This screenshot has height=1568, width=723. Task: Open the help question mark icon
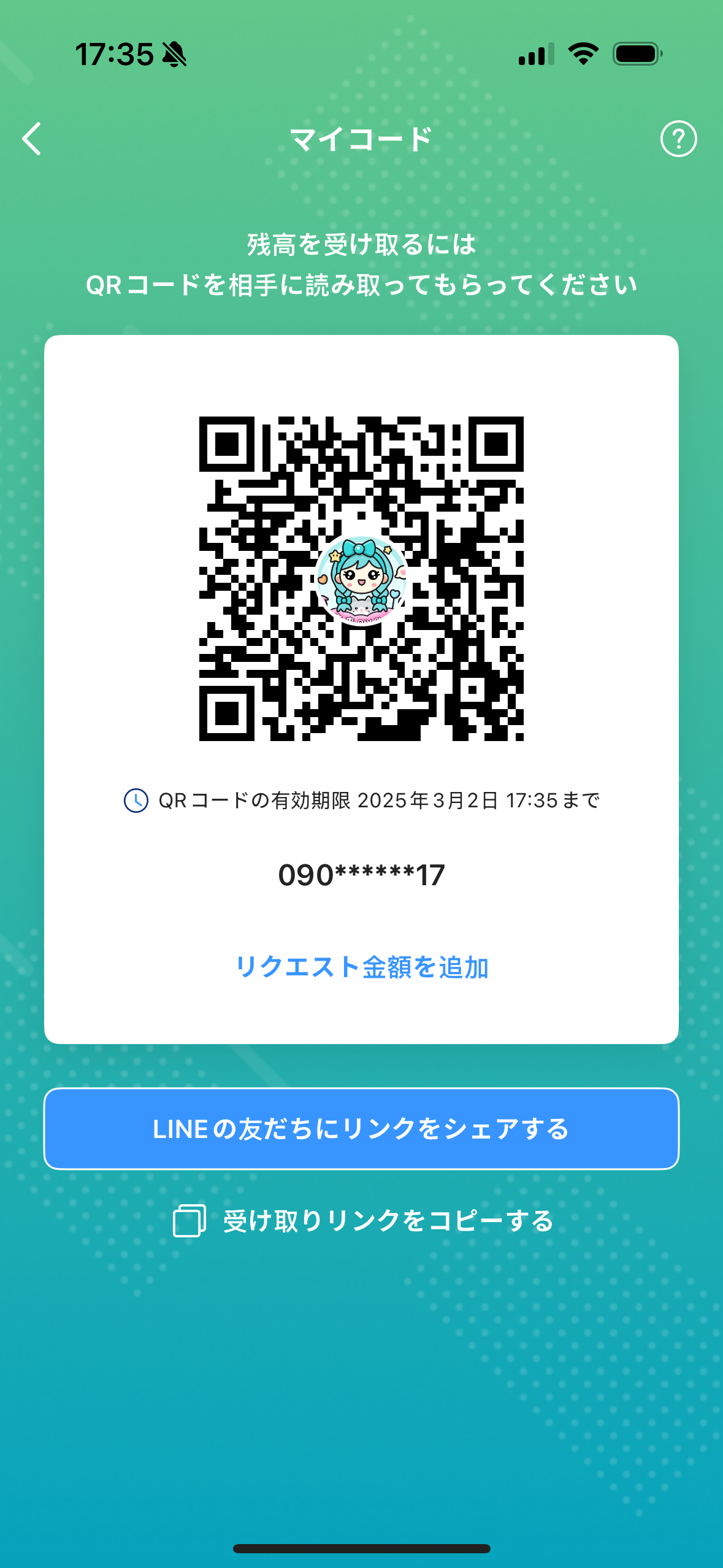(678, 139)
